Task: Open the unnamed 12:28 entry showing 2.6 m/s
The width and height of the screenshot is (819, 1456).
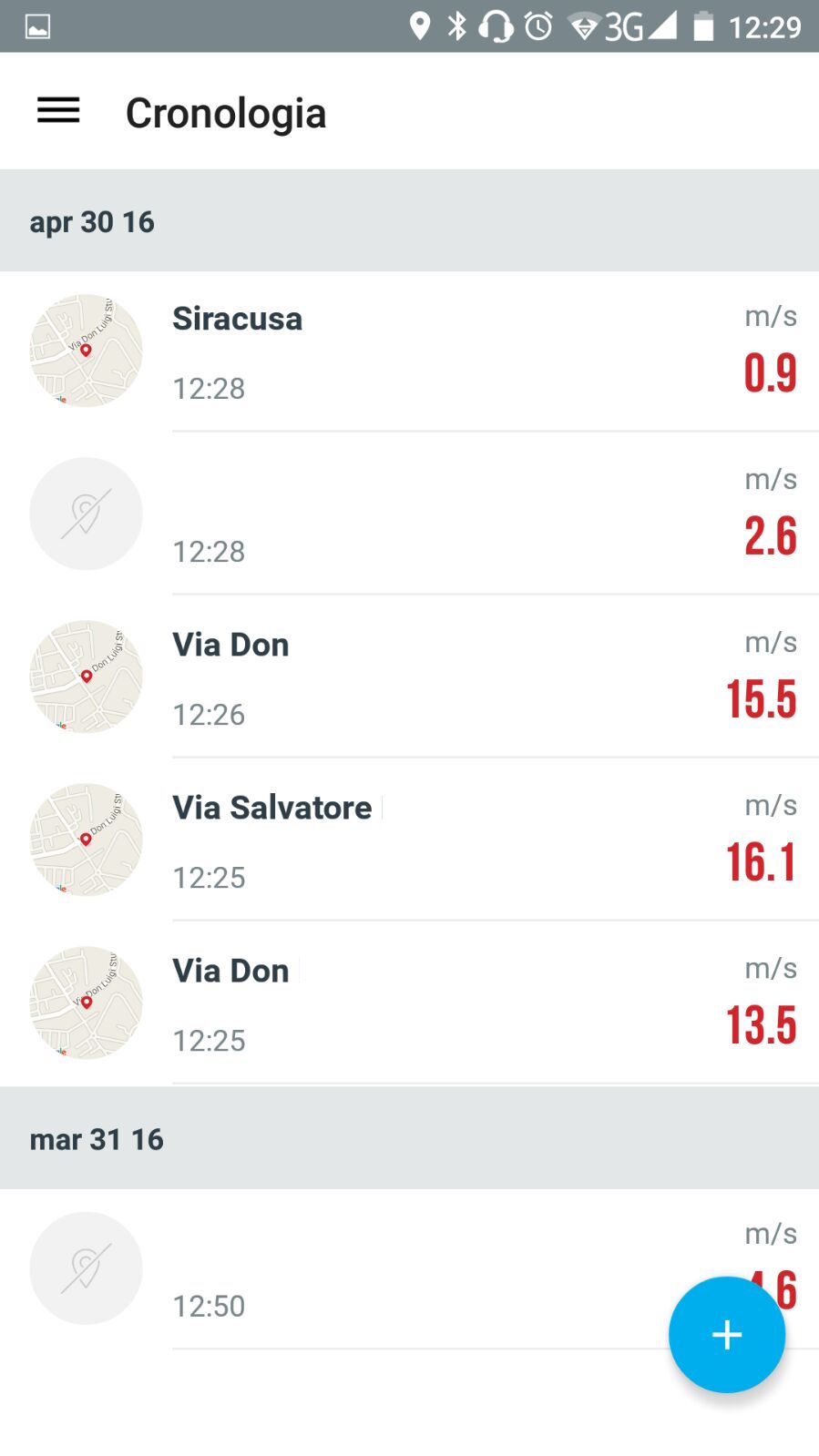Action: [x=410, y=514]
